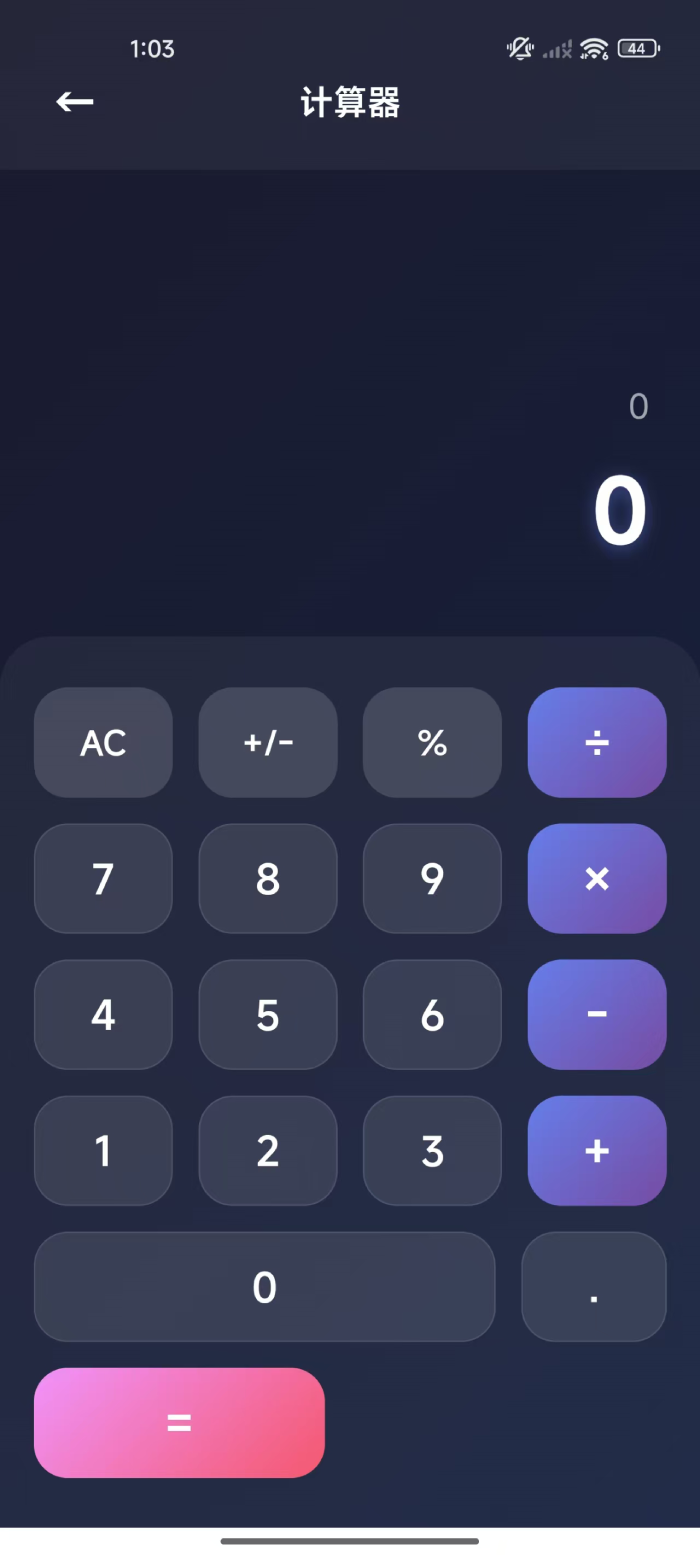Enter digit 9

[432, 879]
